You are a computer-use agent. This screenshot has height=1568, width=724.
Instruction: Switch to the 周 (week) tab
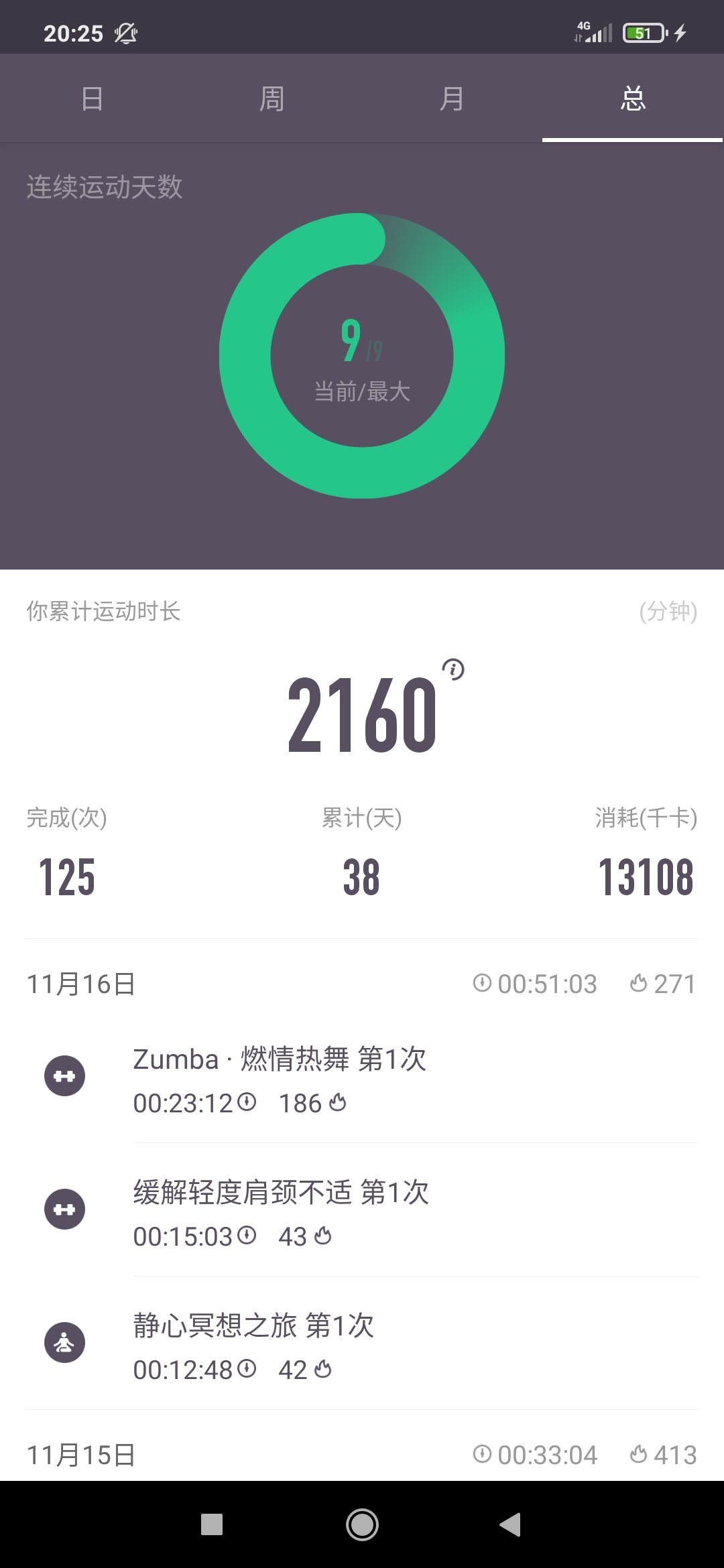coord(271,99)
